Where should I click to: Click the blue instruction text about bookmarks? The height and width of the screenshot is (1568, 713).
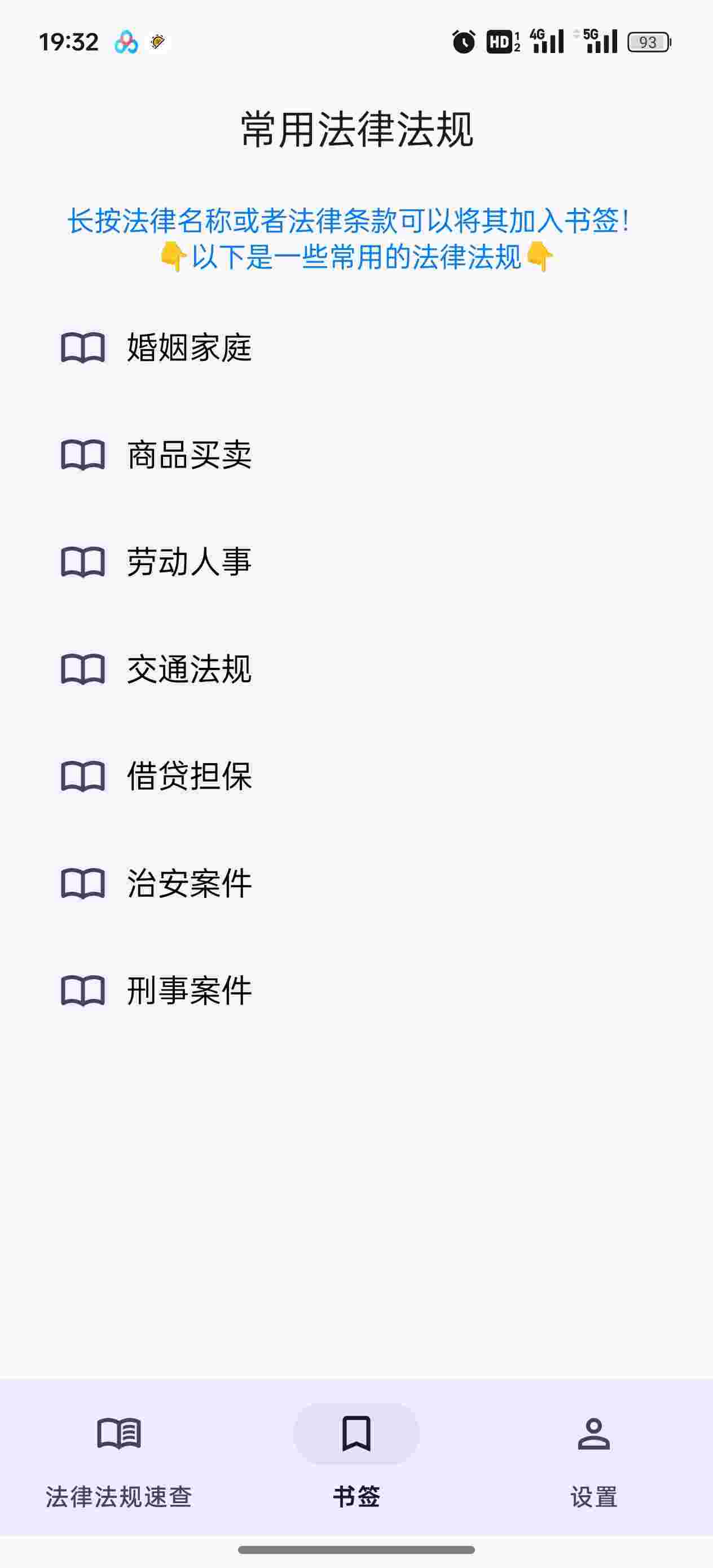tap(356, 237)
